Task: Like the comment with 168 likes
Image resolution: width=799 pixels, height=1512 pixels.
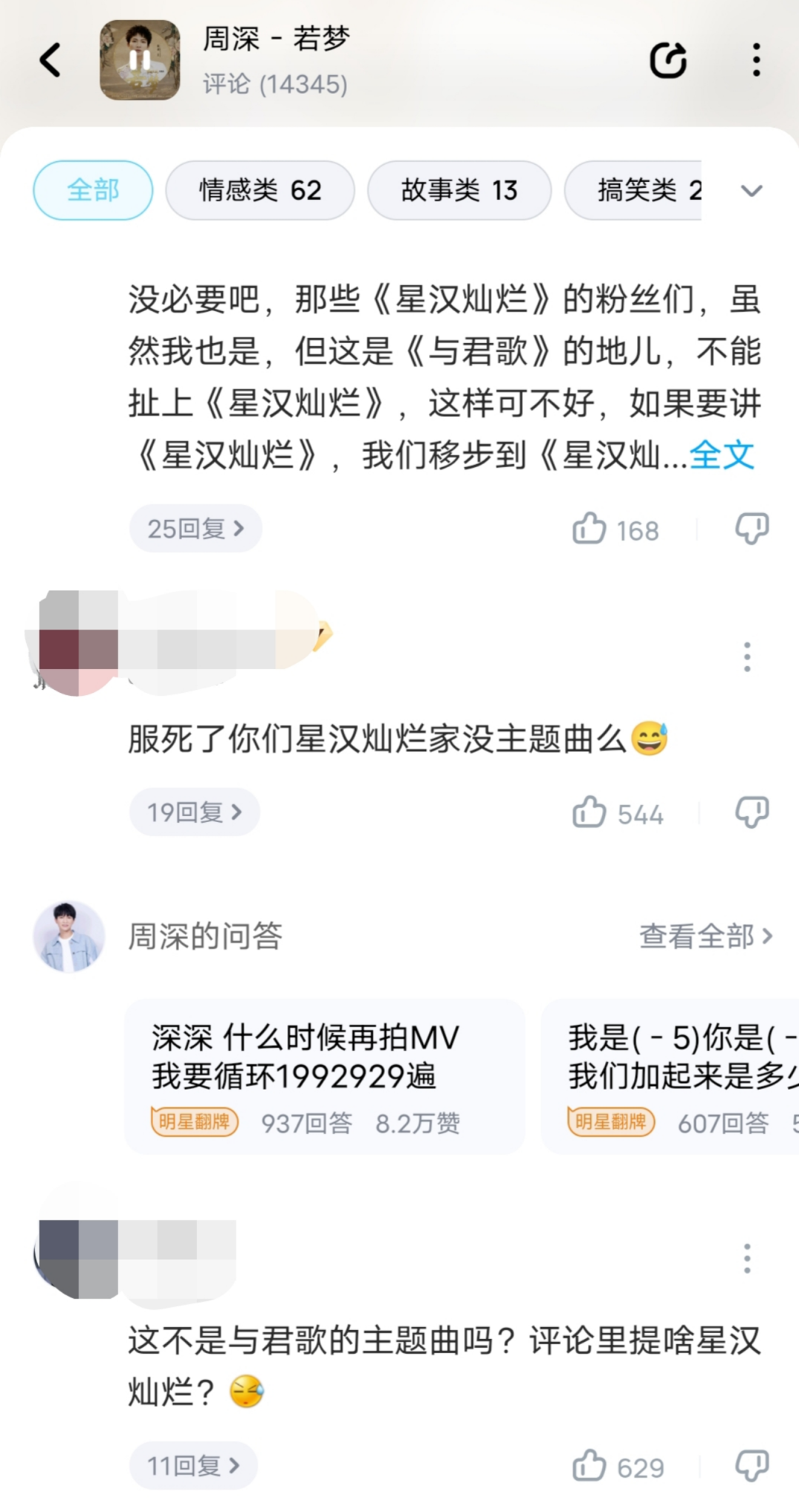Action: tap(615, 529)
